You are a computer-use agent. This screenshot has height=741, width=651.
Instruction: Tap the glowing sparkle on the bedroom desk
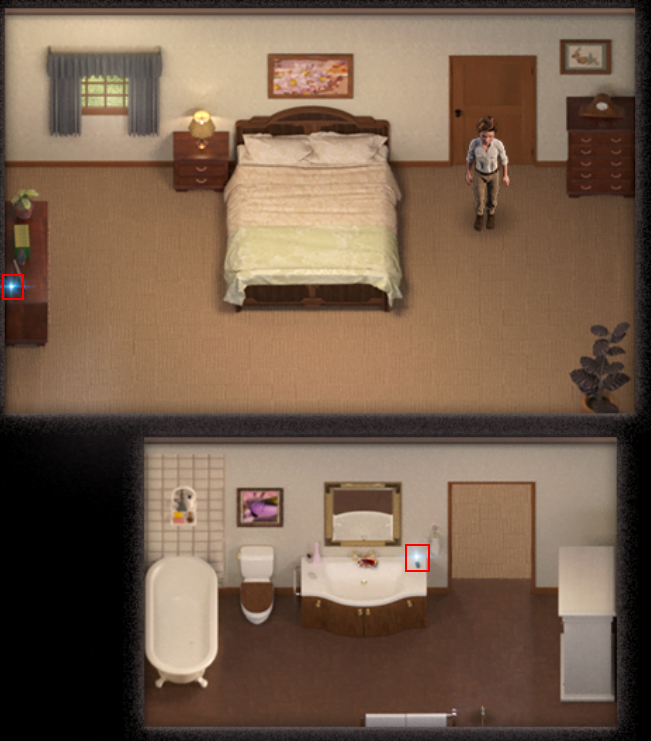click(13, 287)
